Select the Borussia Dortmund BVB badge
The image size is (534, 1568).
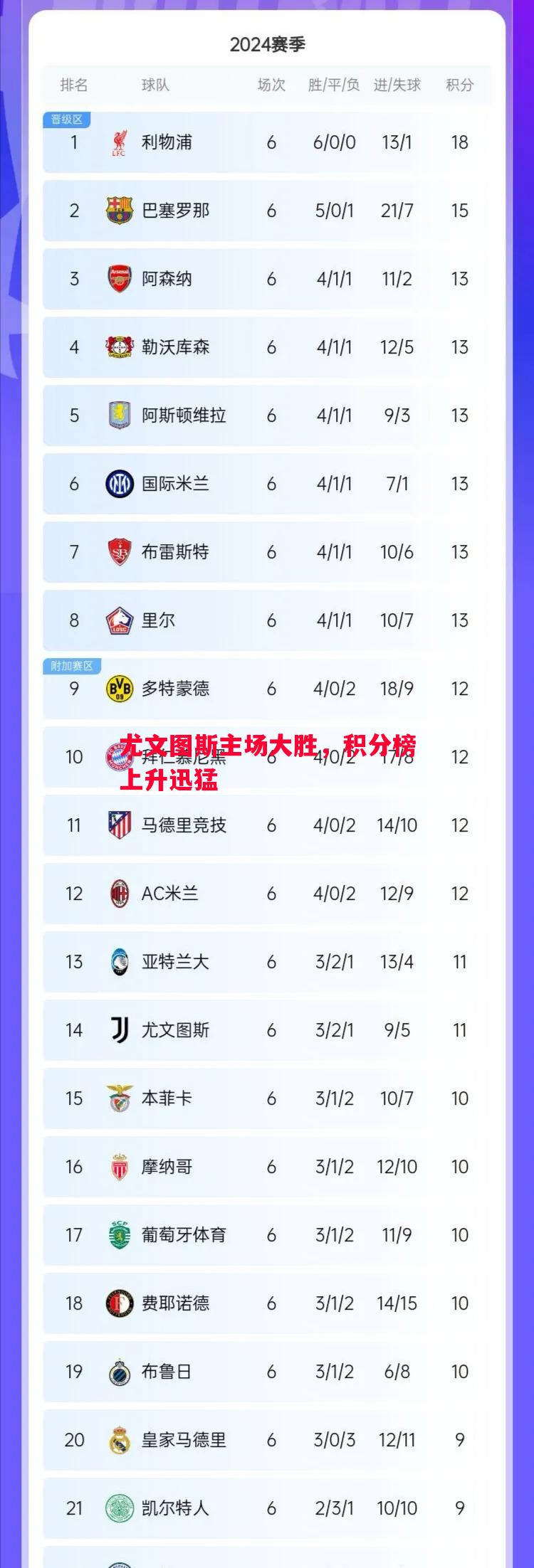[118, 689]
